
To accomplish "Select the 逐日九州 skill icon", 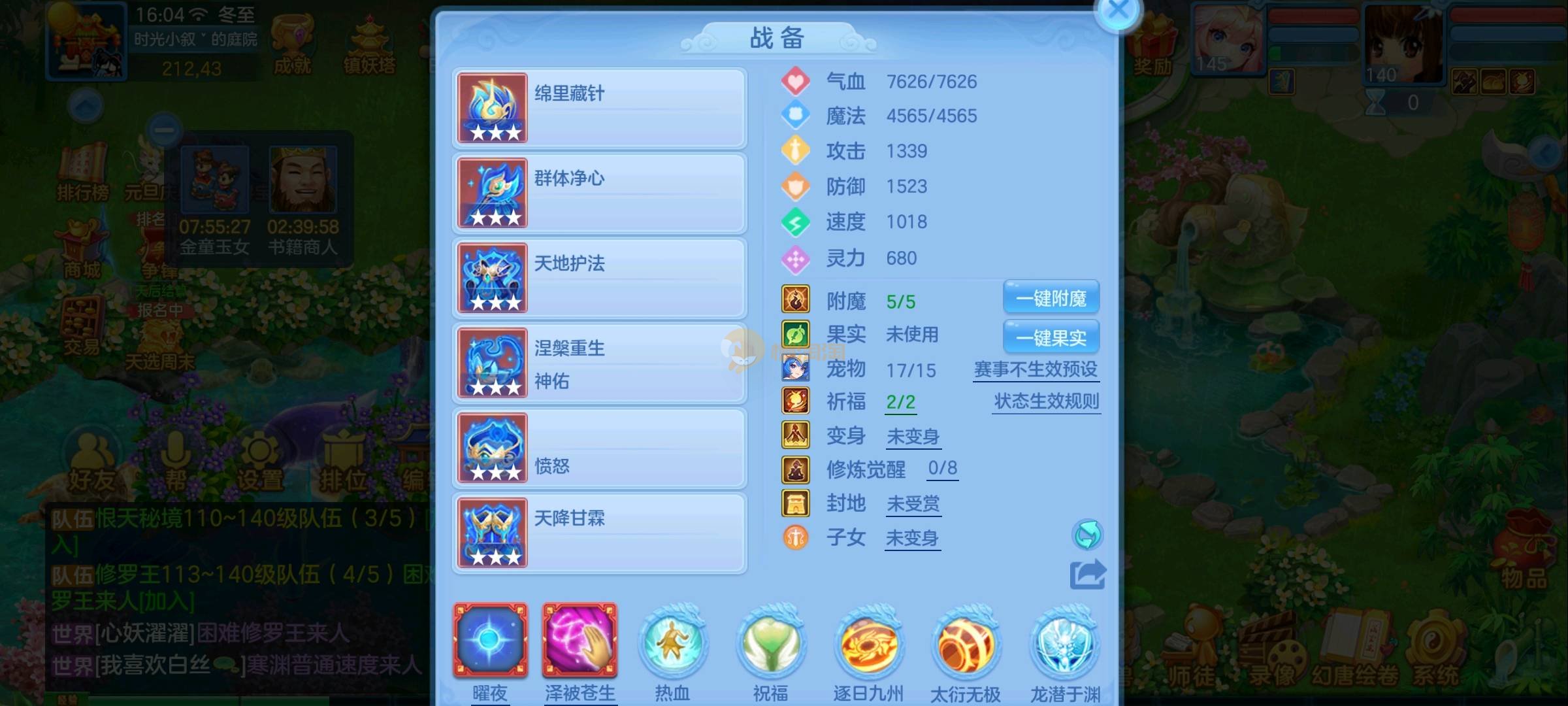I will coord(868,643).
